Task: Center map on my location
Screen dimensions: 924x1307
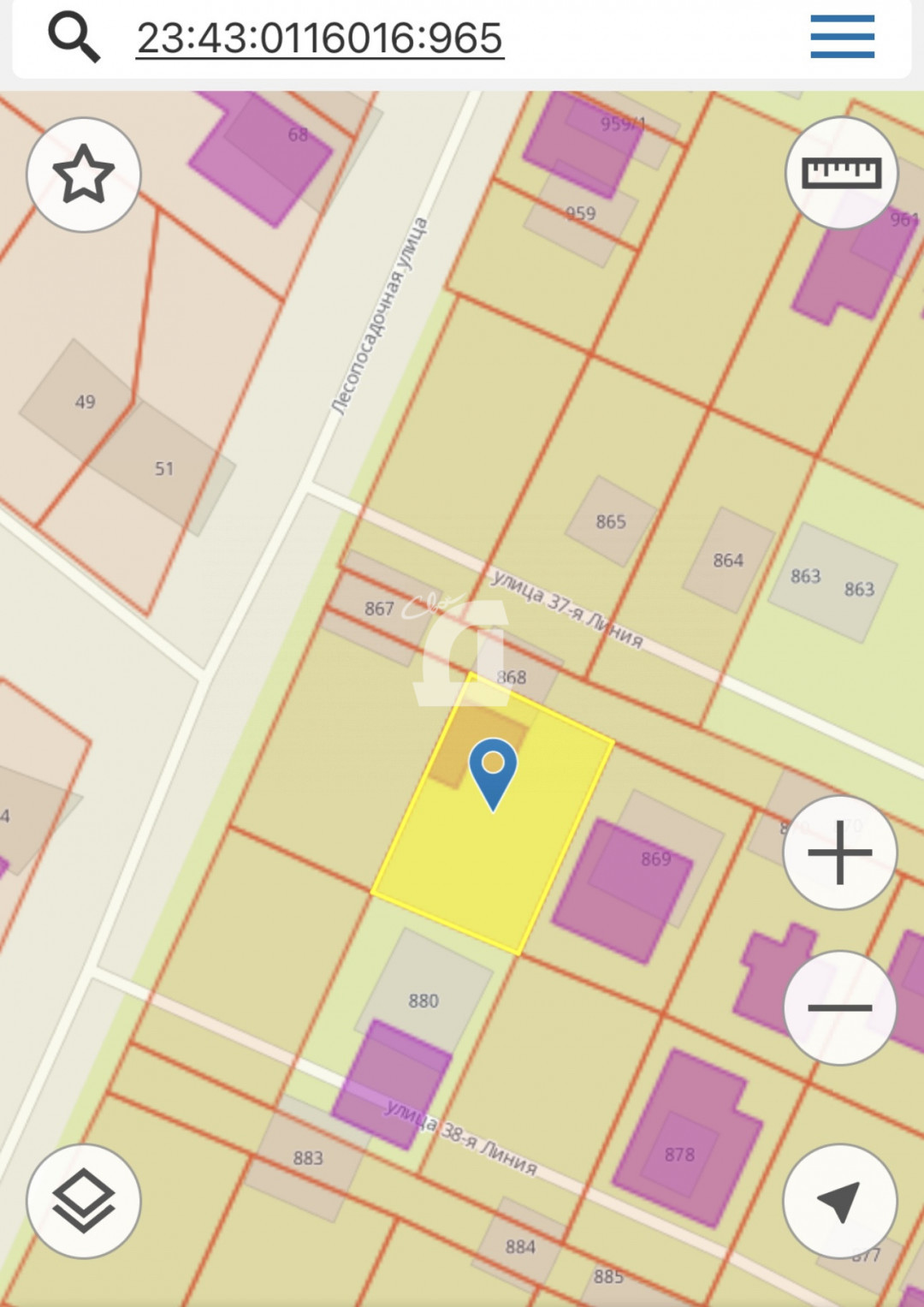Action: pyautogui.click(x=839, y=1201)
